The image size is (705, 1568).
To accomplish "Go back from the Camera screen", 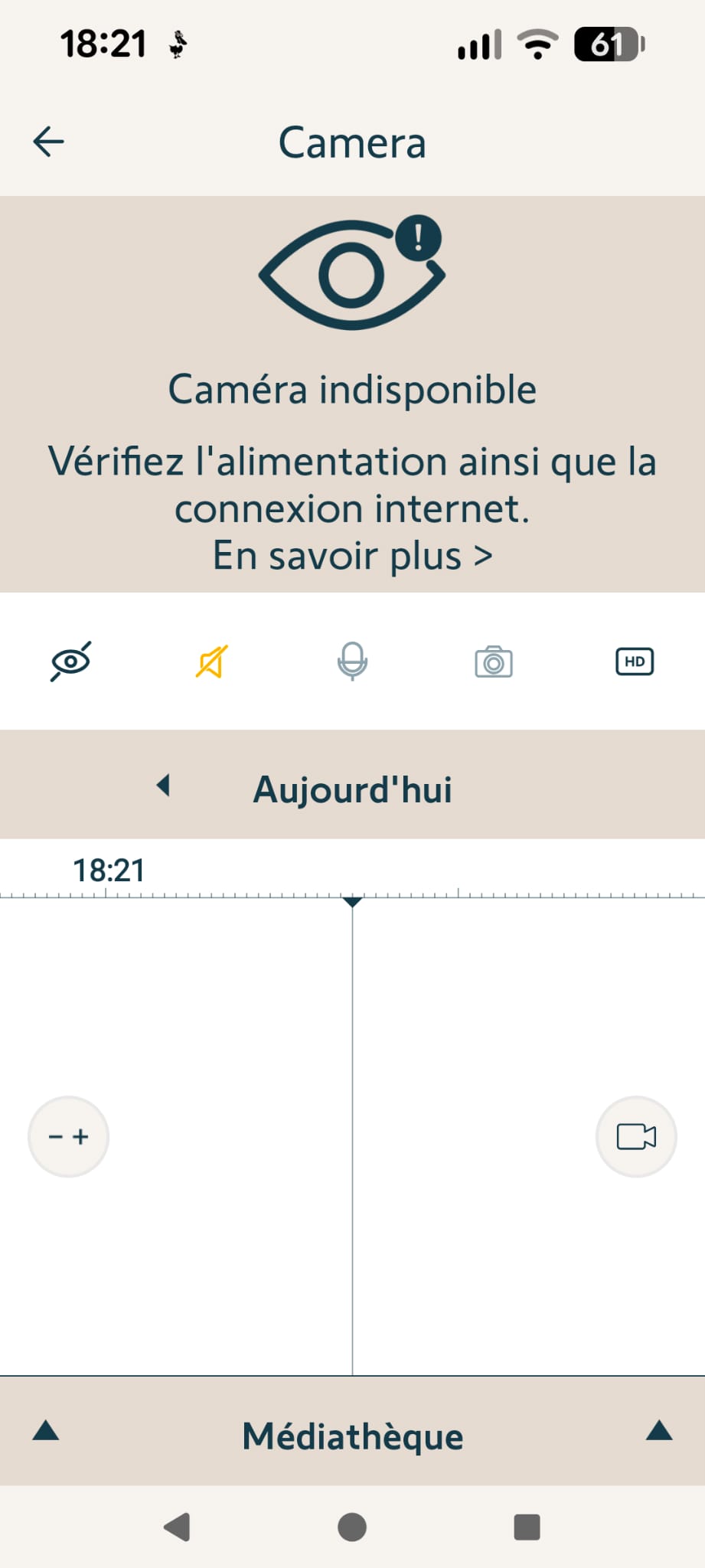I will [49, 142].
